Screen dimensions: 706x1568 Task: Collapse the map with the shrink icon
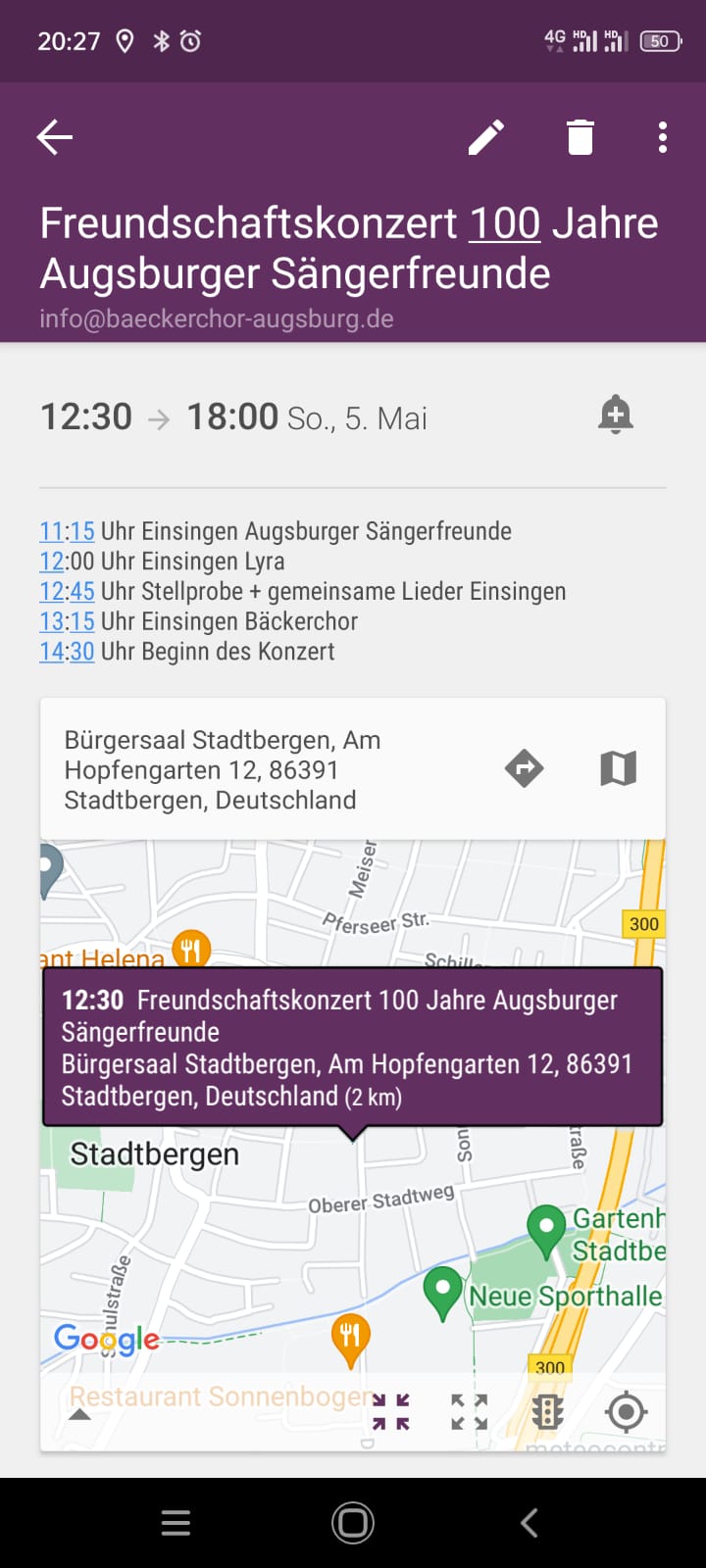click(x=390, y=1412)
